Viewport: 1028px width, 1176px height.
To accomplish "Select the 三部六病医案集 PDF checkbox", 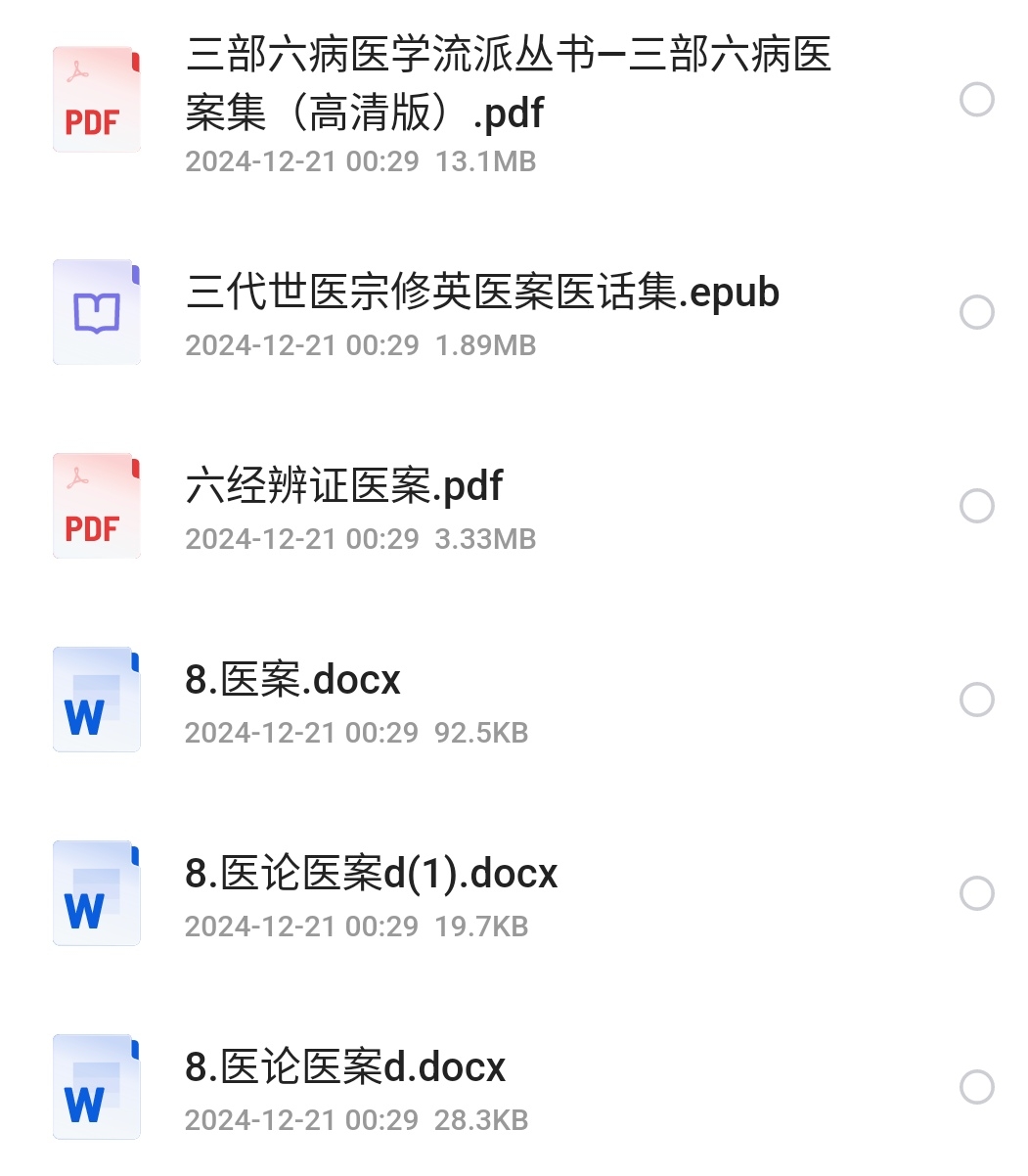I will 977,100.
